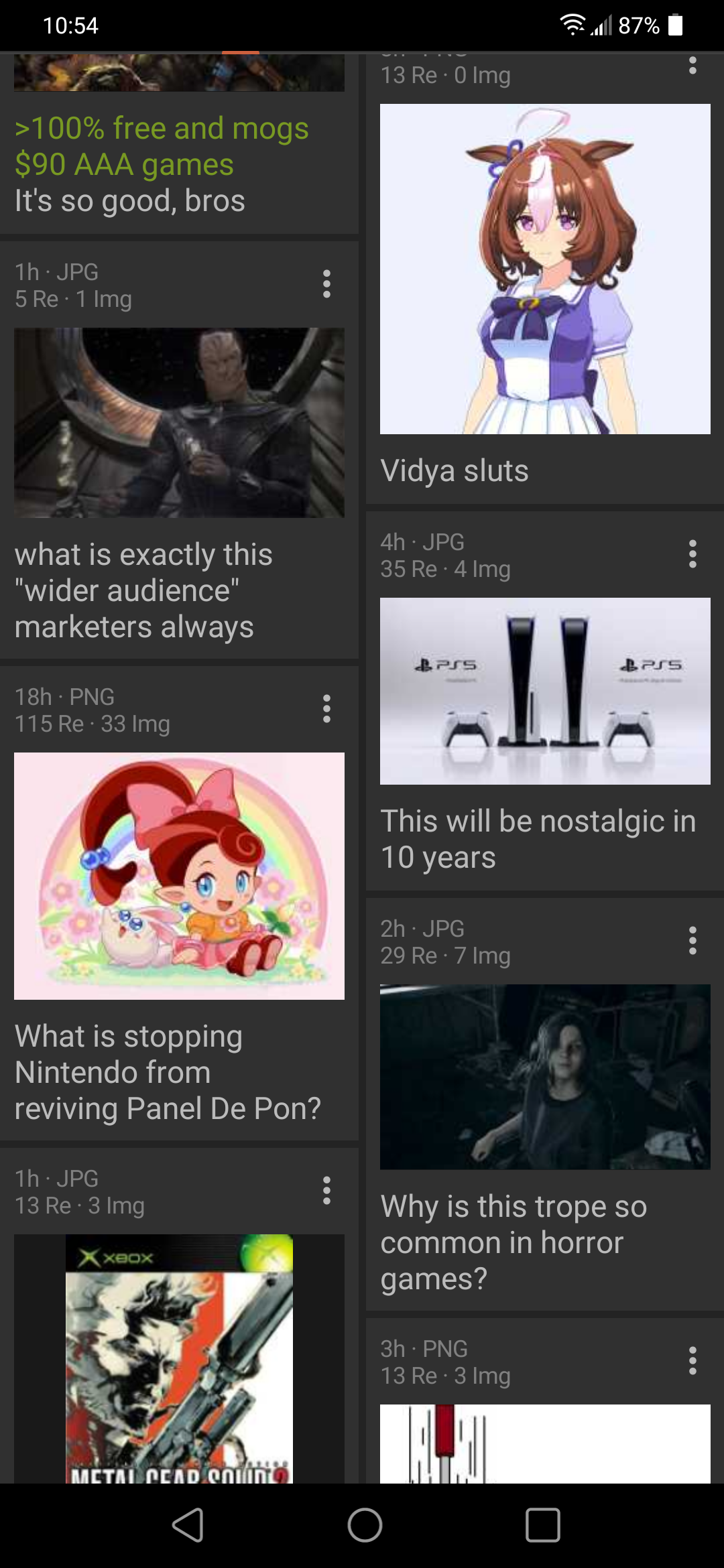Open overflow menu on the 35 Re PS5 thread
724x1568 pixels.
click(x=692, y=554)
